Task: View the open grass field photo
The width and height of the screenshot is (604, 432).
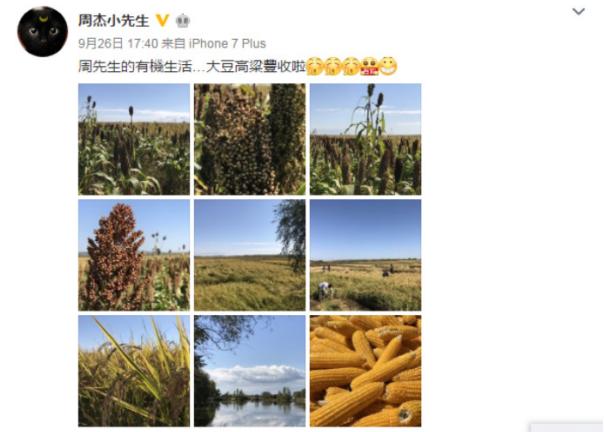Action: 249,255
